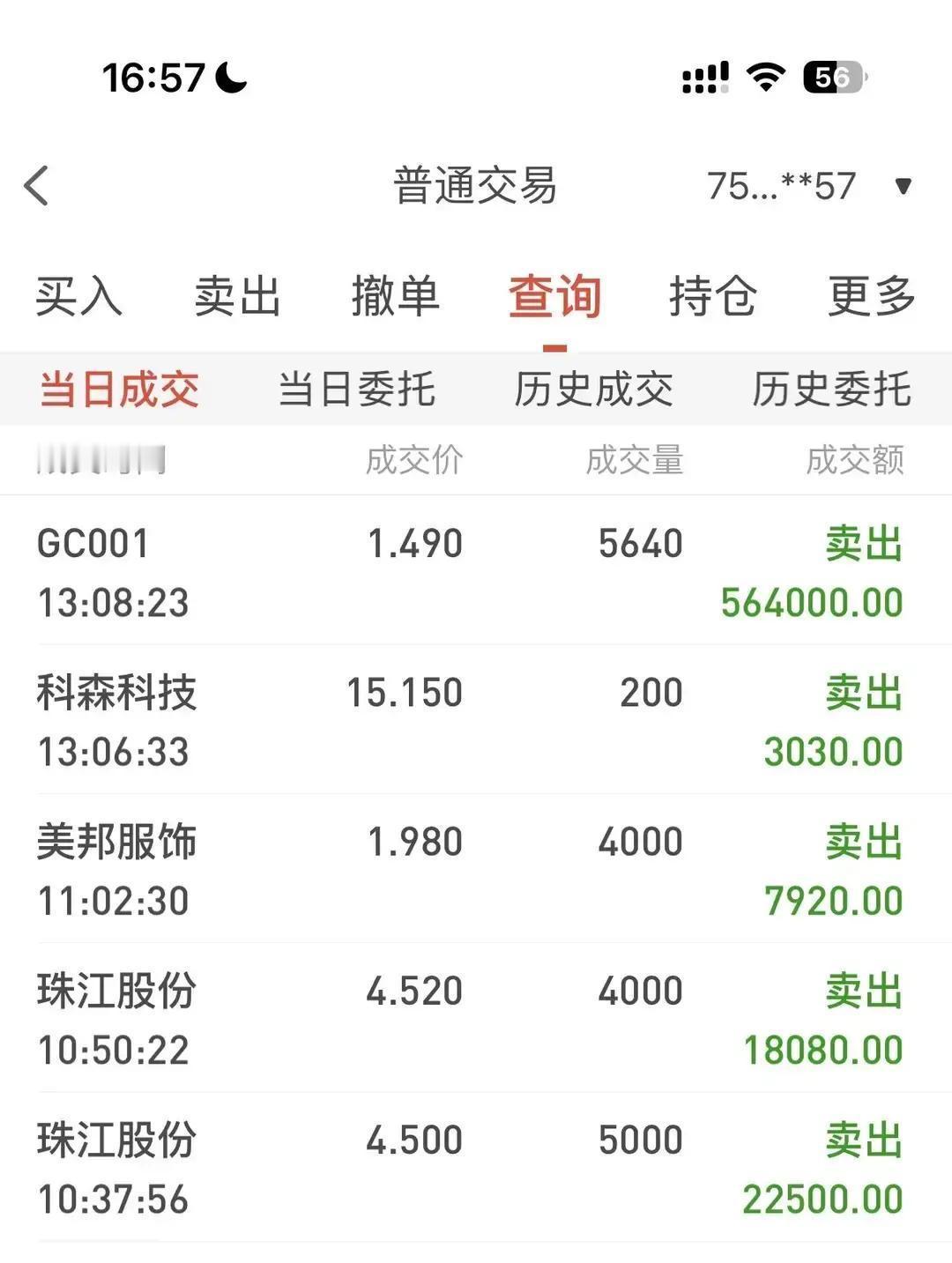The height and width of the screenshot is (1263, 952).
Task: Go back using the top-left arrow
Action: pos(37,186)
